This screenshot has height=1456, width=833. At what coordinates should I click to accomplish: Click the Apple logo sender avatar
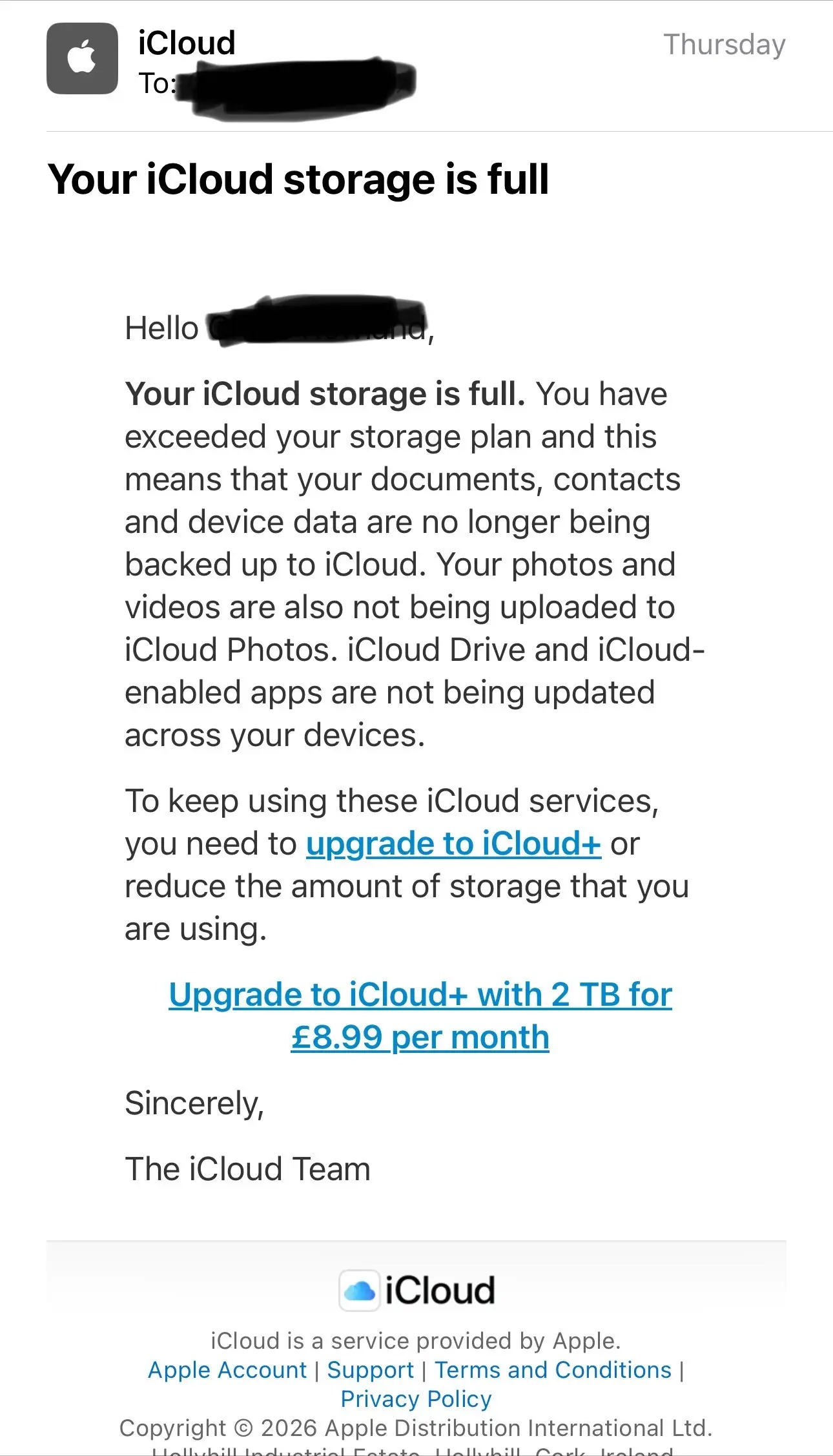pyautogui.click(x=82, y=57)
